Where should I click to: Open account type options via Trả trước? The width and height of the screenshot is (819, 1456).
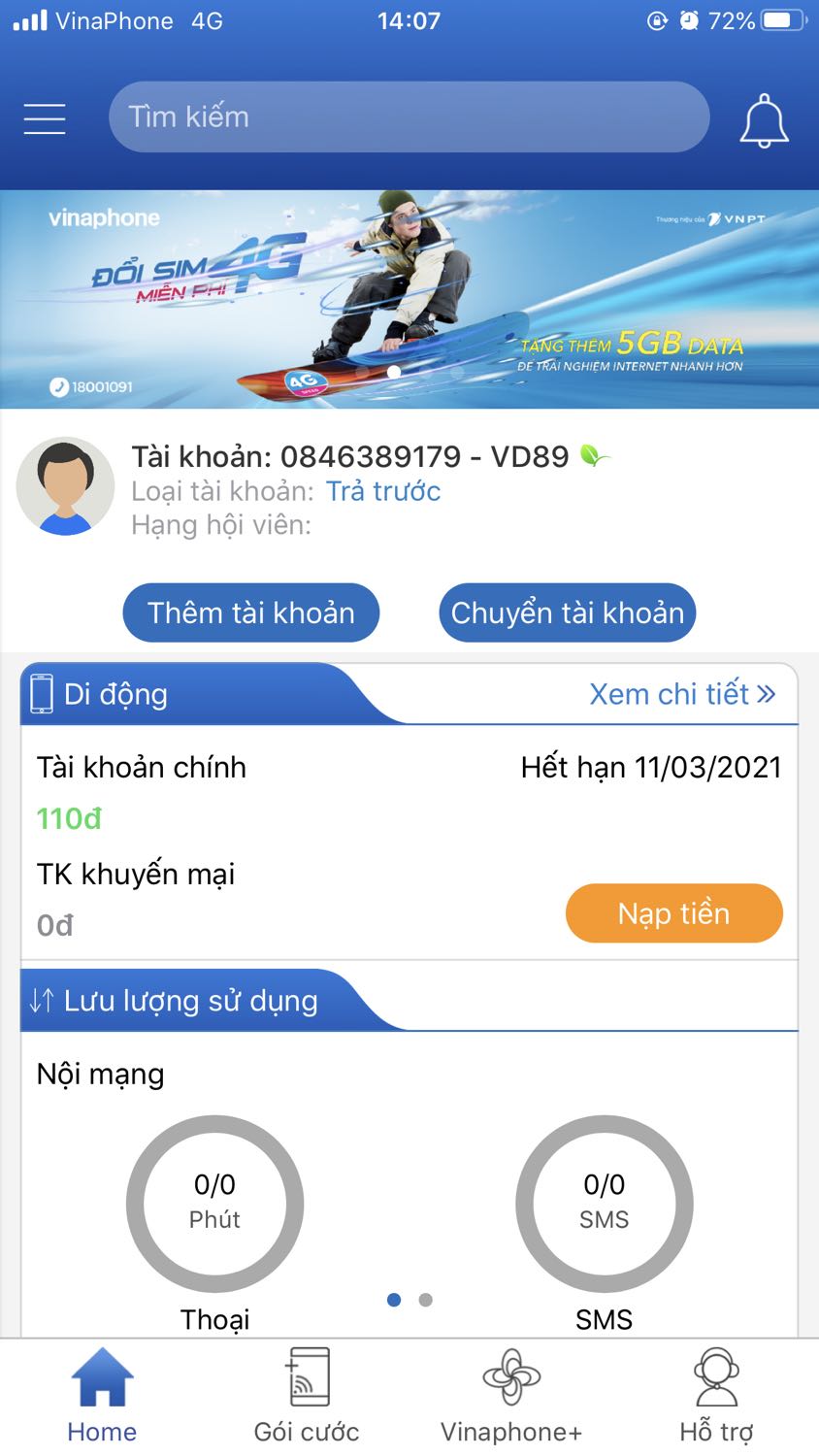coord(382,491)
